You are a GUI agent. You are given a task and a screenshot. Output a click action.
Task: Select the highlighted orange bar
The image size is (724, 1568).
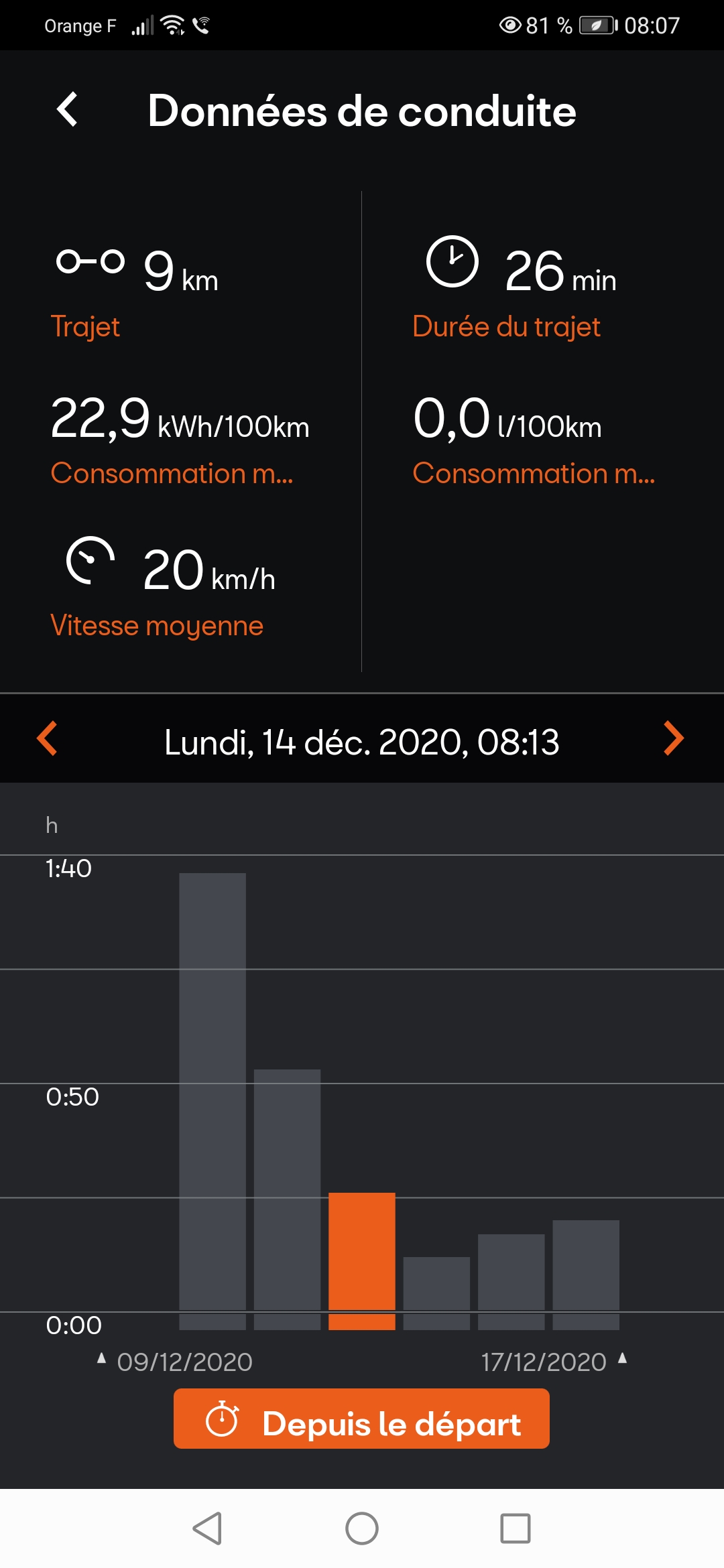362,1261
